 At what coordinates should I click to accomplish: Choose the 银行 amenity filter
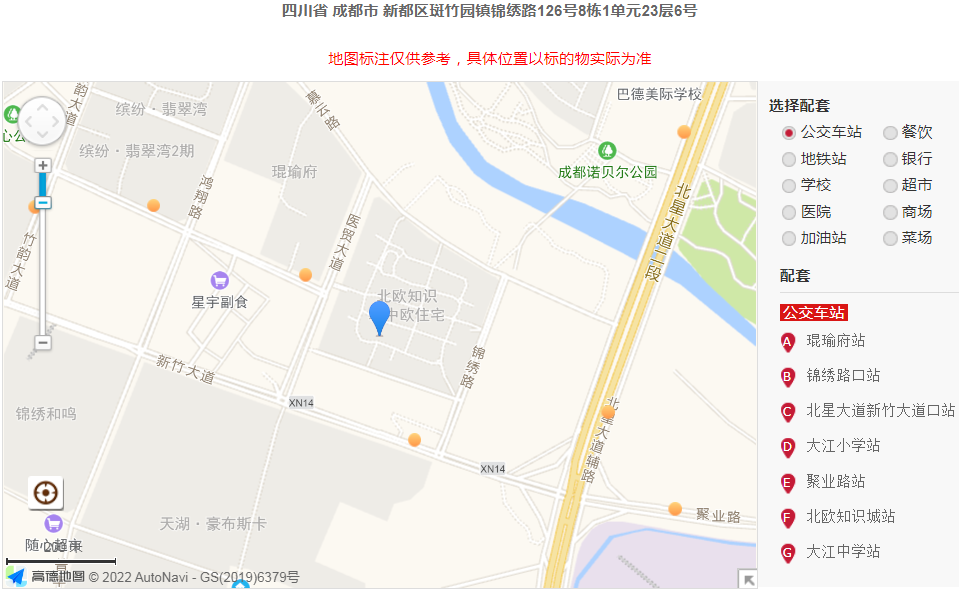pyautogui.click(x=890, y=159)
